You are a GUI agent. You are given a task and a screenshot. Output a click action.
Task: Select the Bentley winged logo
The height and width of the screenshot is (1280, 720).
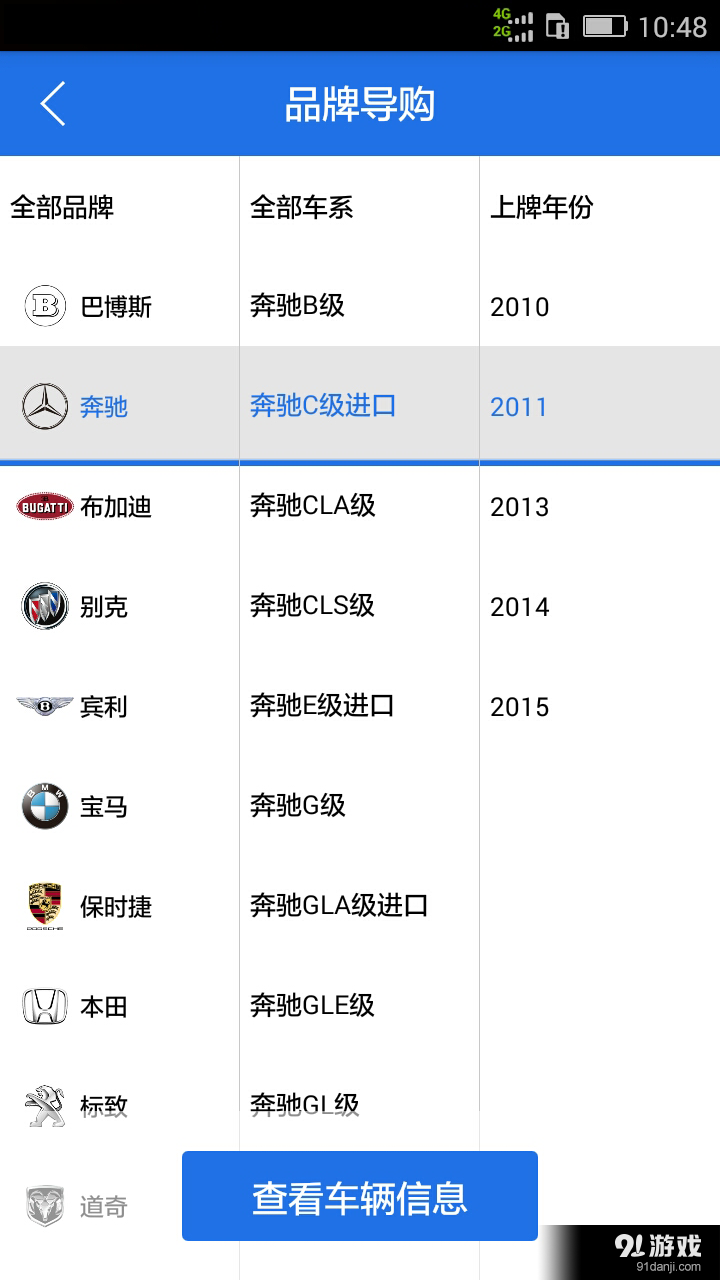coord(44,706)
